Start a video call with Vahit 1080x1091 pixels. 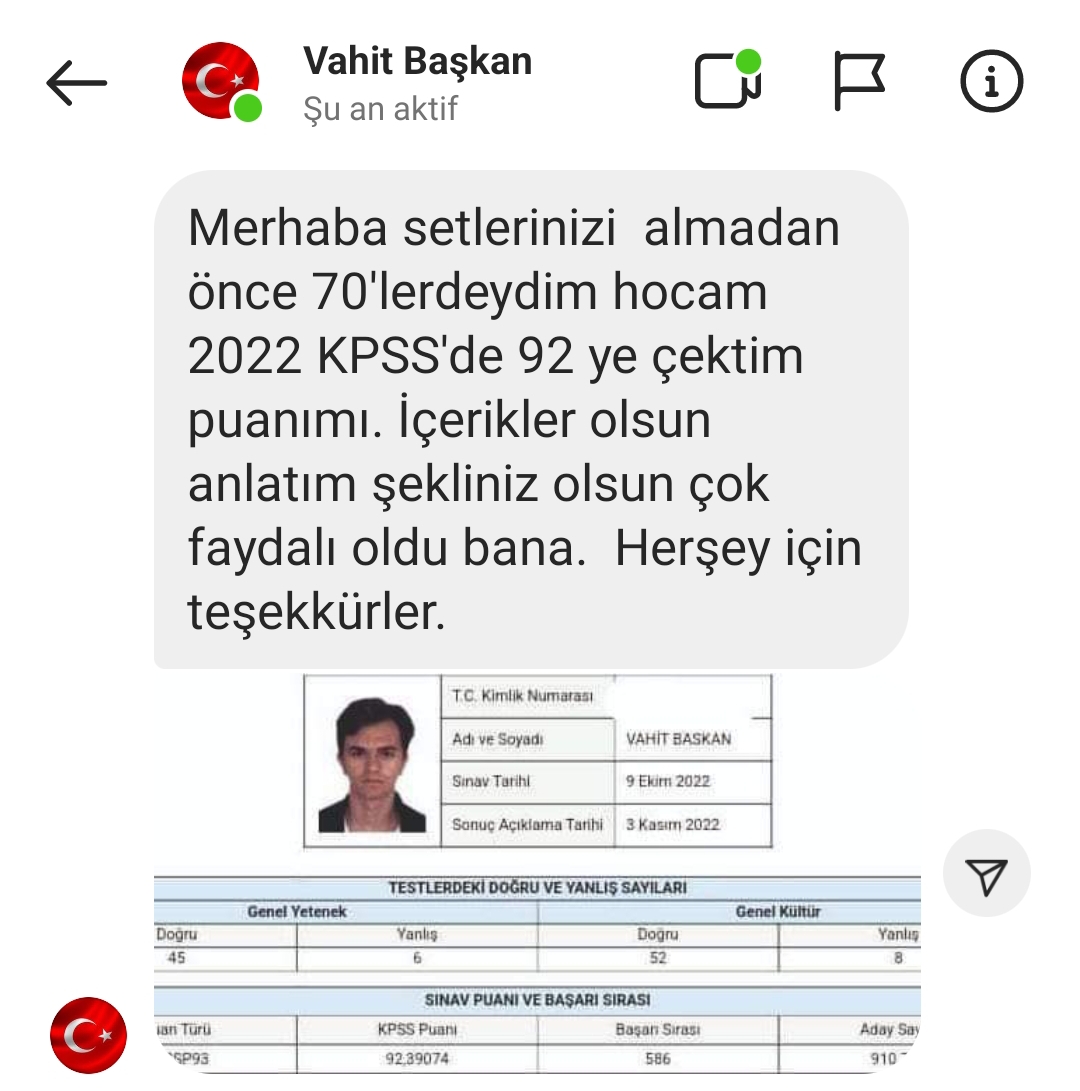pyautogui.click(x=727, y=81)
